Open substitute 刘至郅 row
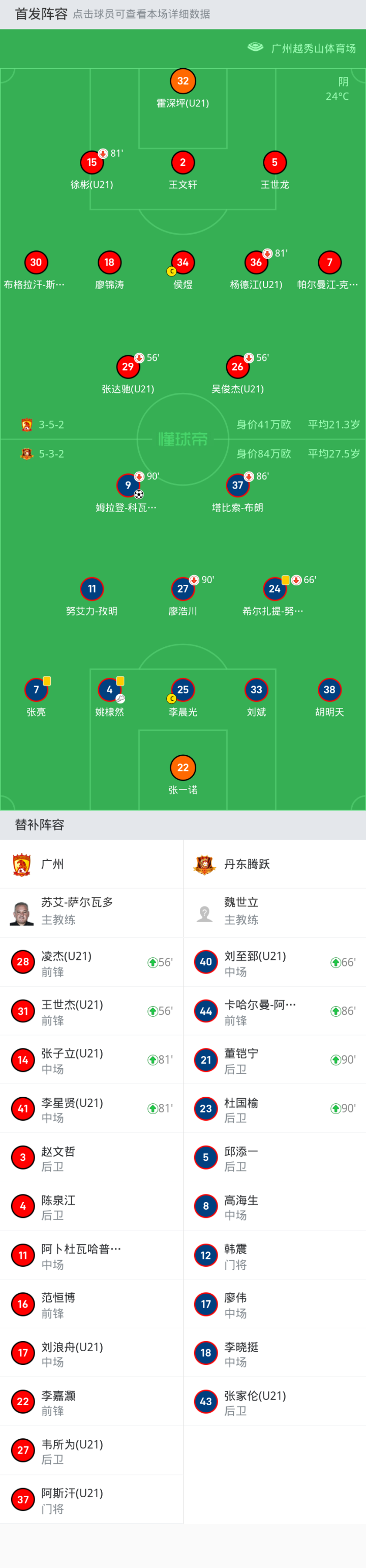366x1568 pixels. [275, 962]
